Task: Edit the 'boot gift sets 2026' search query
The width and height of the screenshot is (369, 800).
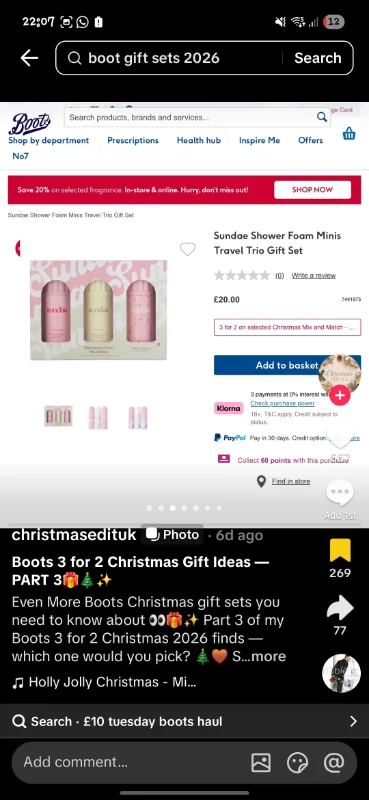Action: [x=154, y=58]
